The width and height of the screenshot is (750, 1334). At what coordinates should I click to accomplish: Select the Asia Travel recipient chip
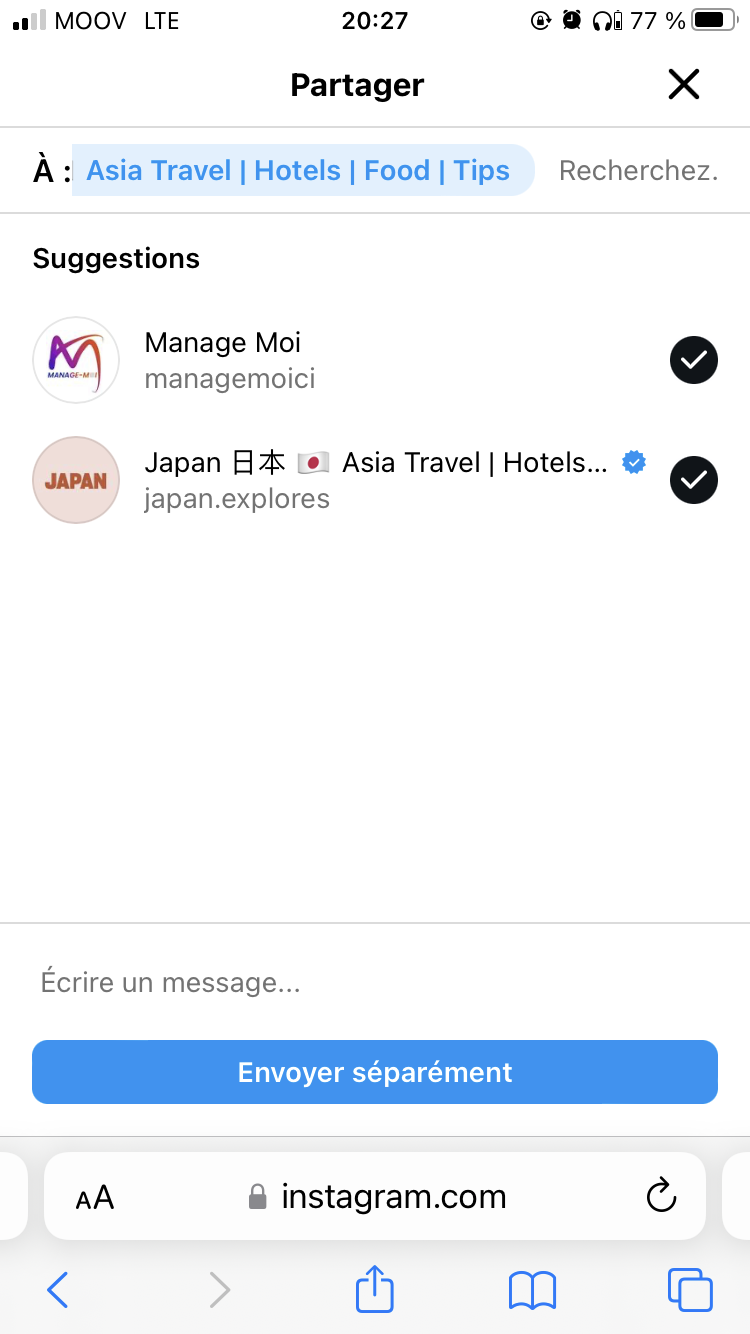coord(300,171)
